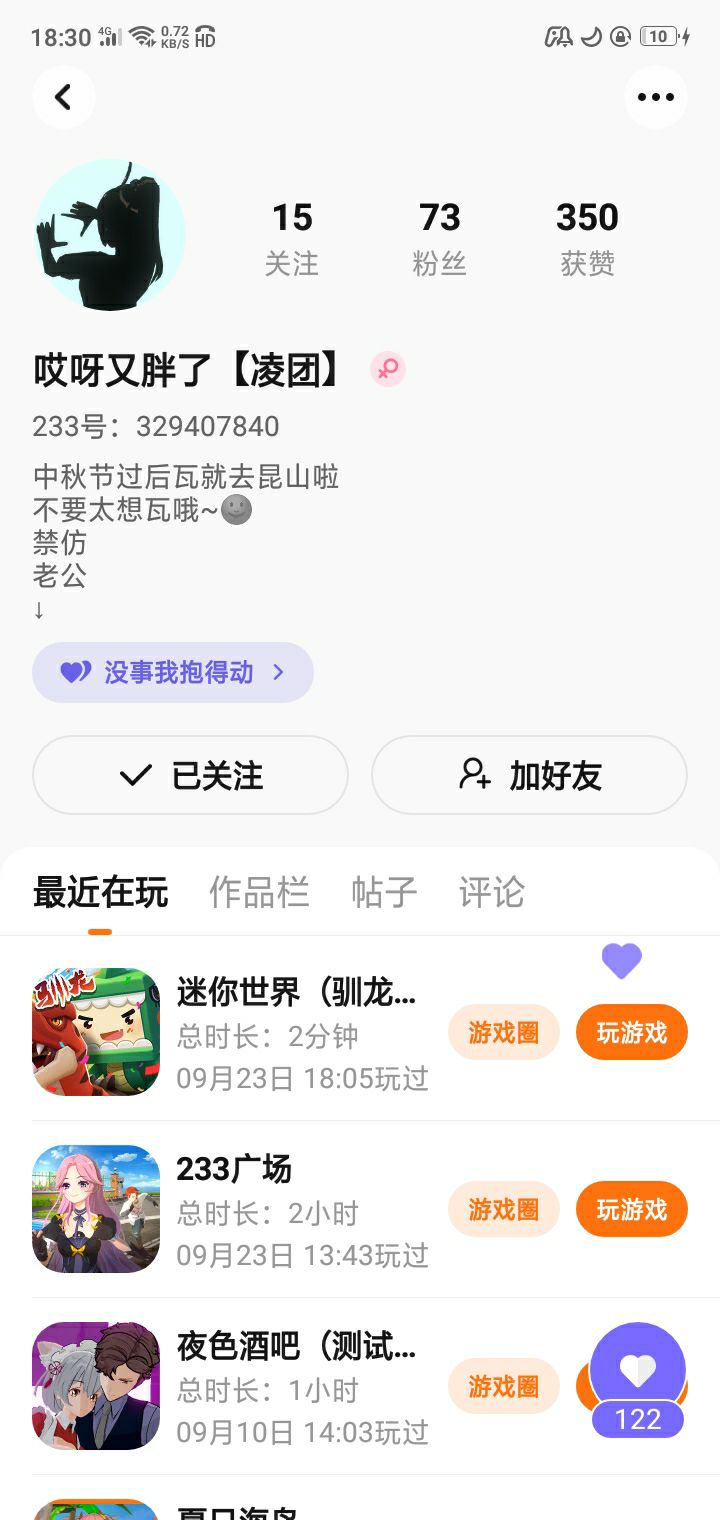The height and width of the screenshot is (1520, 720).
Task: View the profile avatar picture
Action: (110, 235)
